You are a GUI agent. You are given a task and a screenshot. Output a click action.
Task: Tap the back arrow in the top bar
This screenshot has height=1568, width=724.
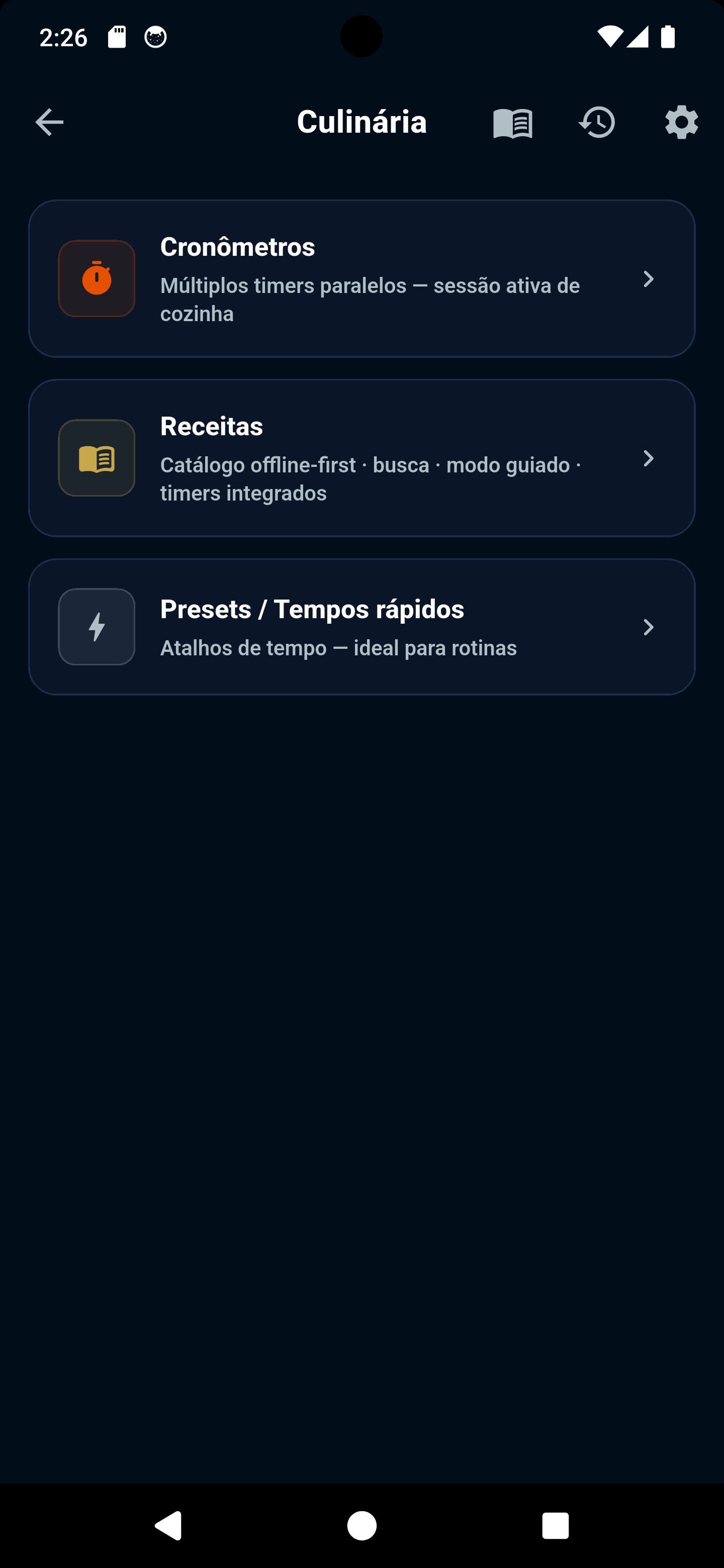49,122
